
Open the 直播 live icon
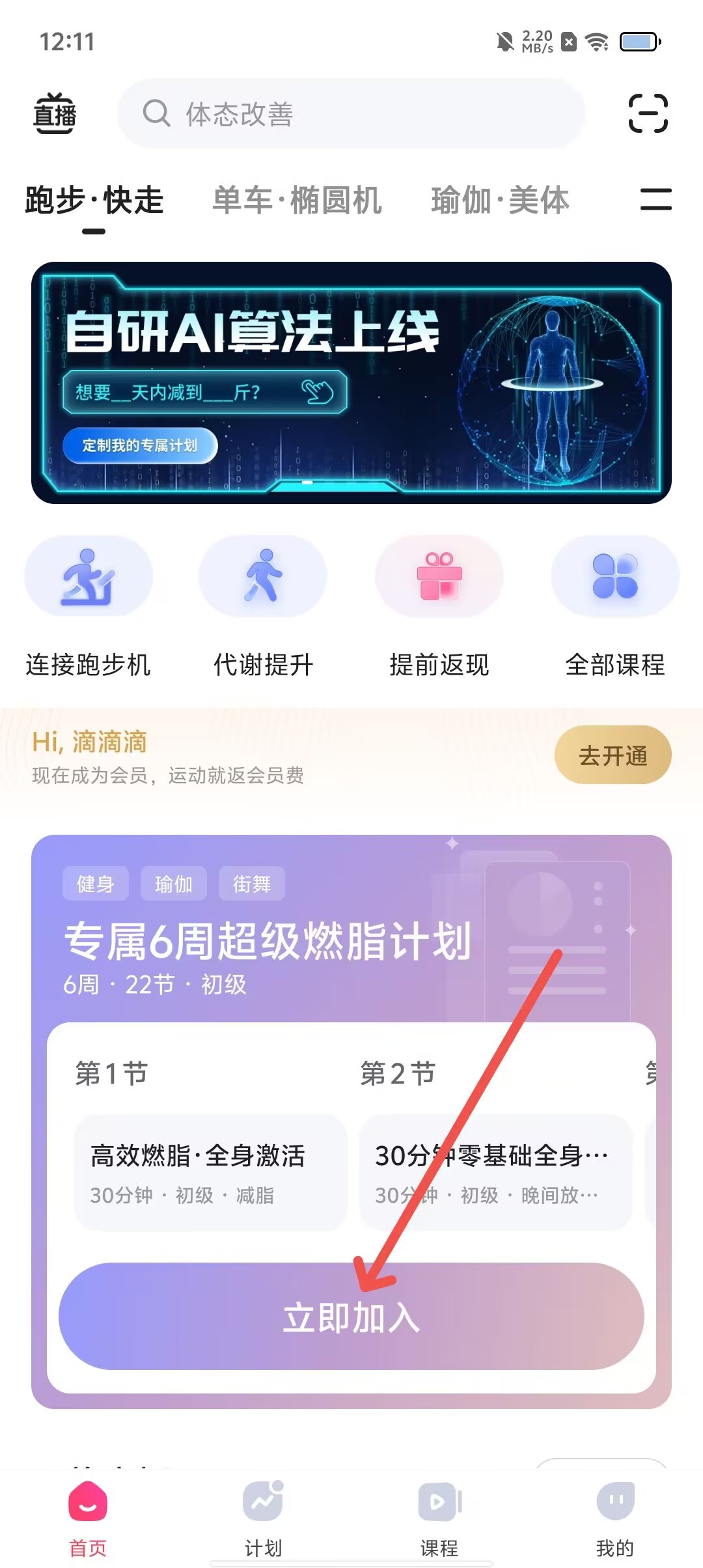coord(55,113)
